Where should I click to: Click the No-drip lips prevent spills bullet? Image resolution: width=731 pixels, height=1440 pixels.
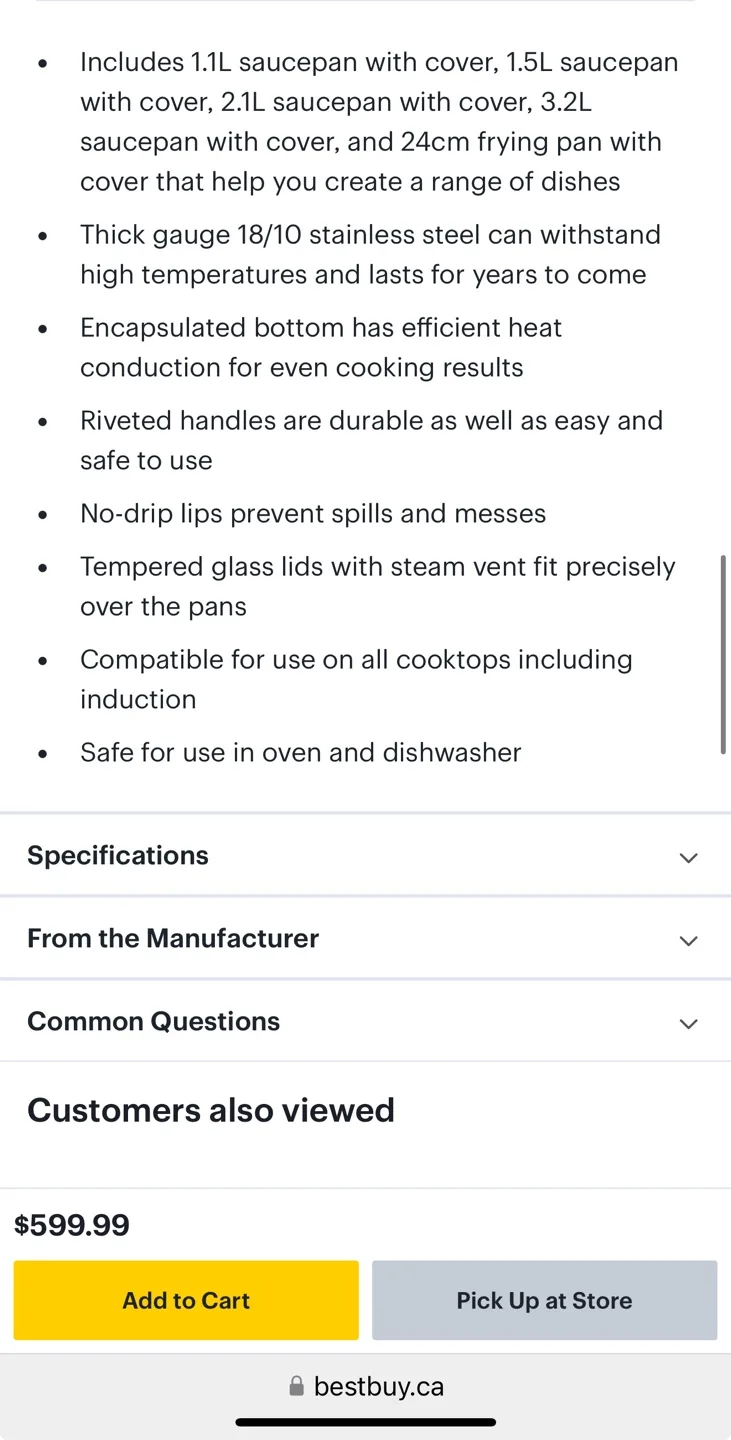click(313, 513)
